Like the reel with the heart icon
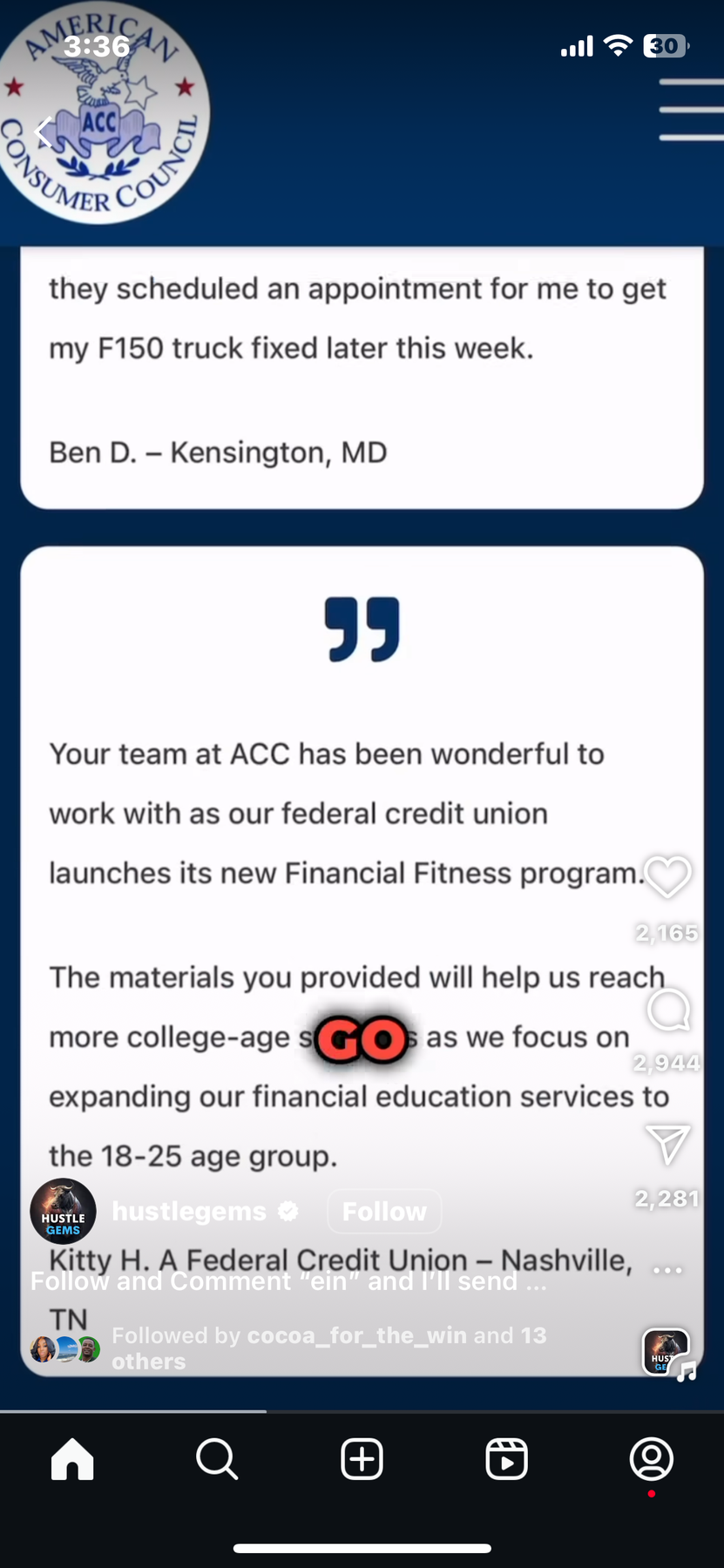This screenshot has width=724, height=1568. click(x=668, y=878)
